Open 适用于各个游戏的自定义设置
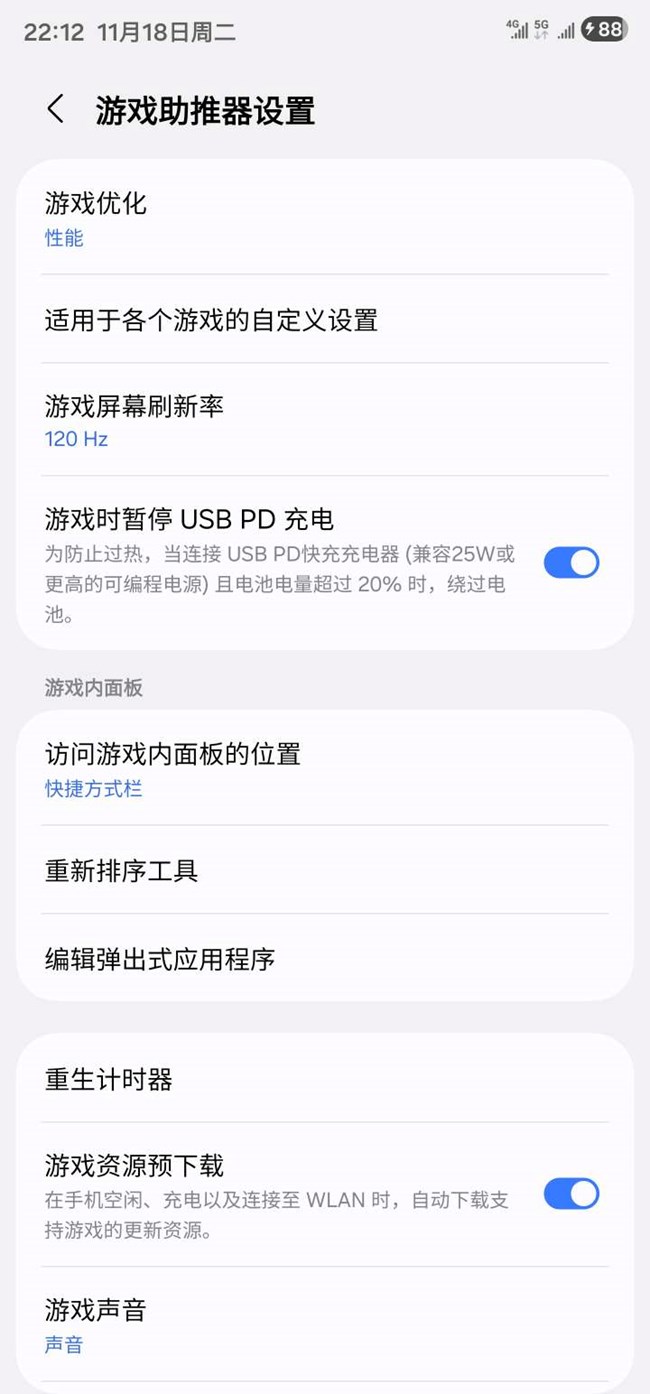This screenshot has height=1394, width=650. (x=324, y=320)
